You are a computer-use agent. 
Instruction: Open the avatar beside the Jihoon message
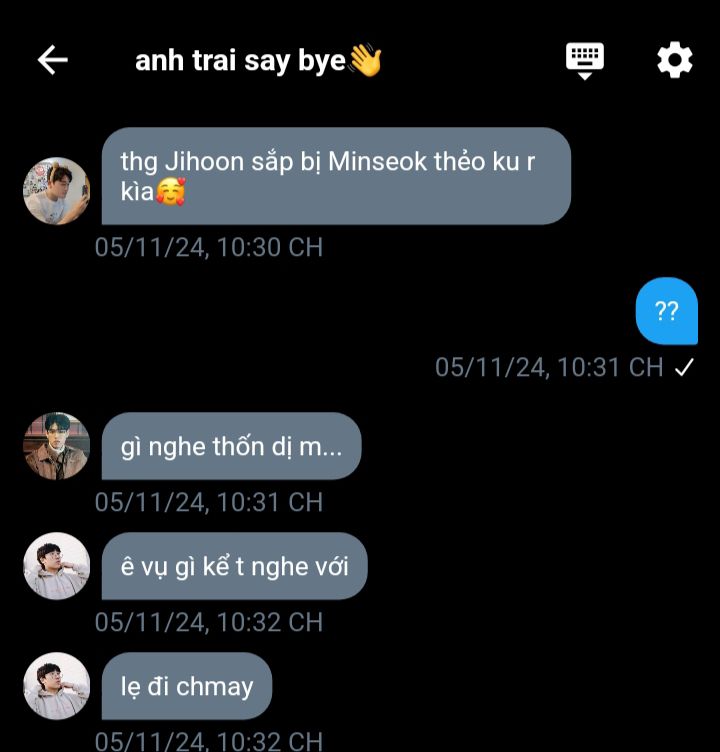(57, 190)
